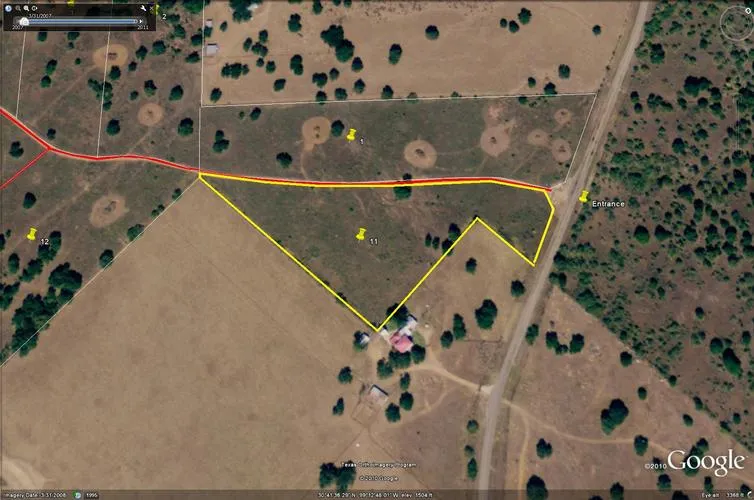Select the placemark labeled 1
Viewport: 754px width, 500px height.
(x=351, y=133)
